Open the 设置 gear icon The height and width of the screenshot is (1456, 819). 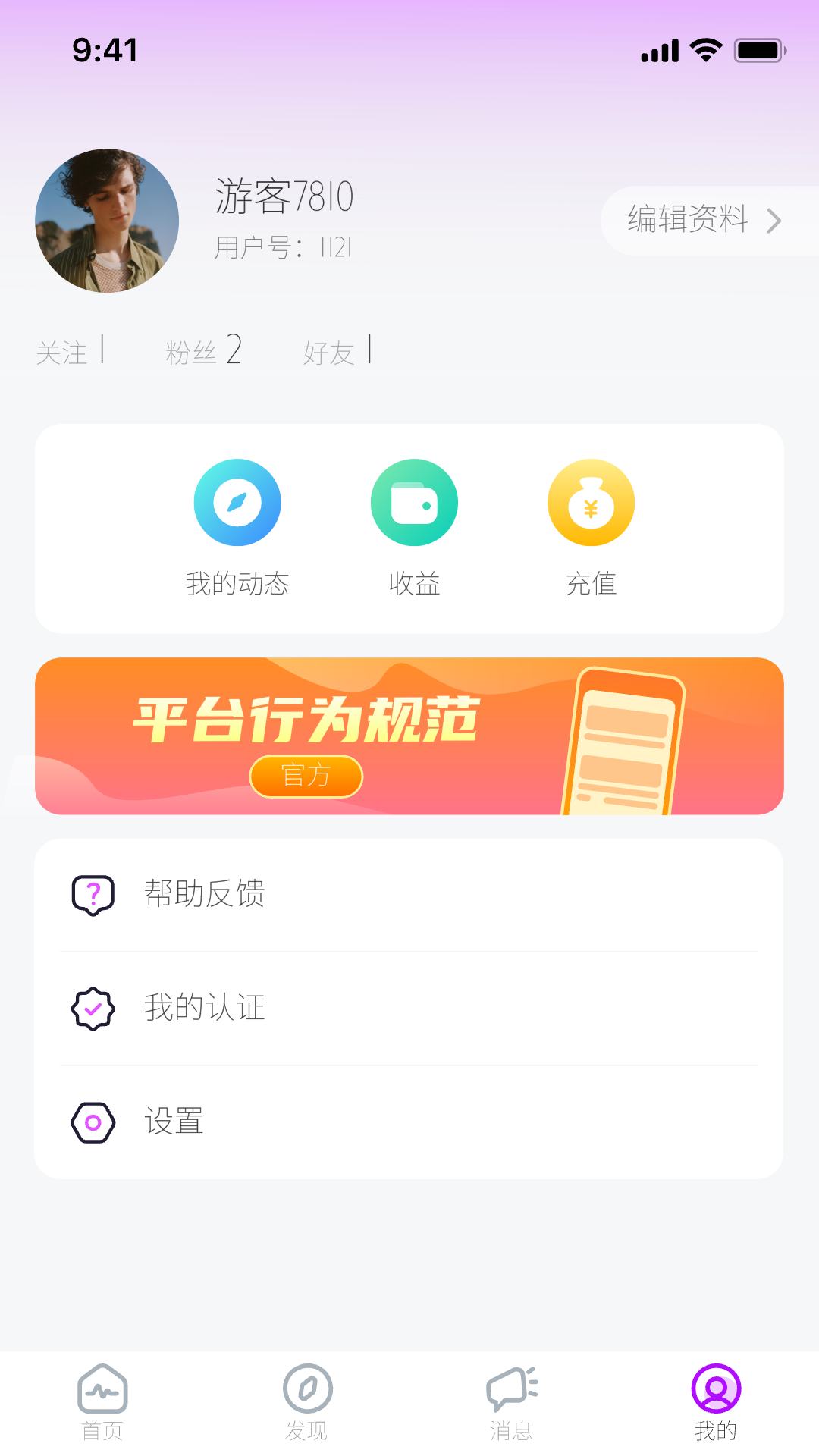(93, 1122)
